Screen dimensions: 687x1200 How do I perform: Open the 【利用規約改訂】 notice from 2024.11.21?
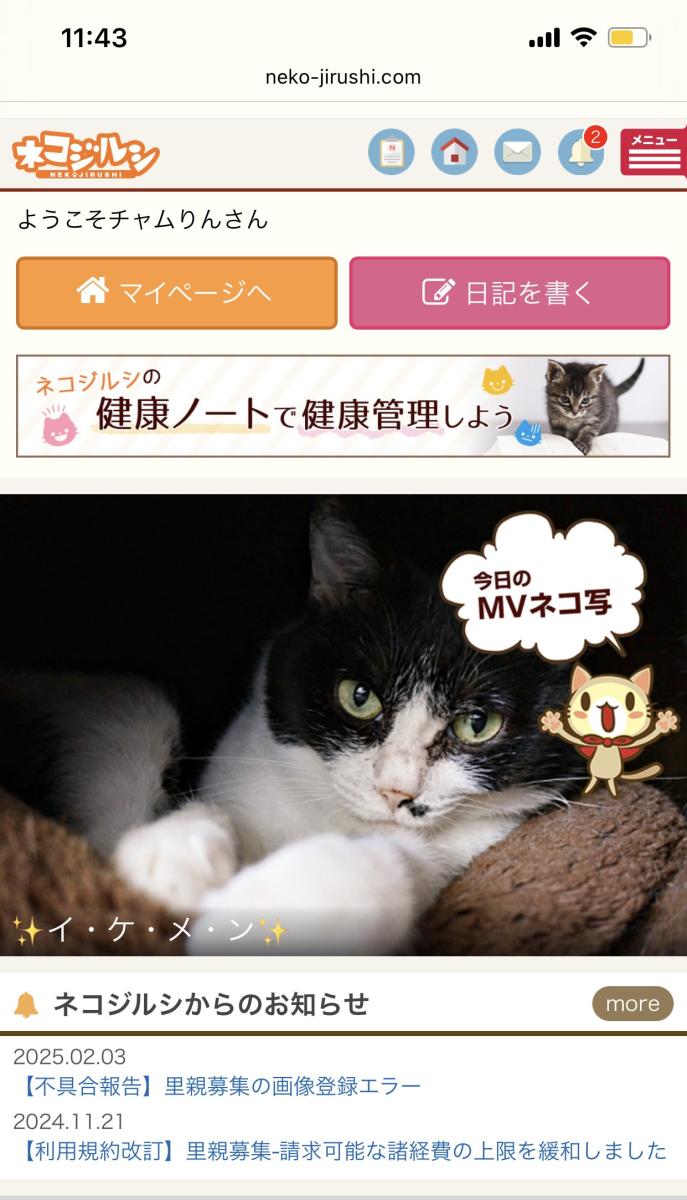coord(340,1150)
